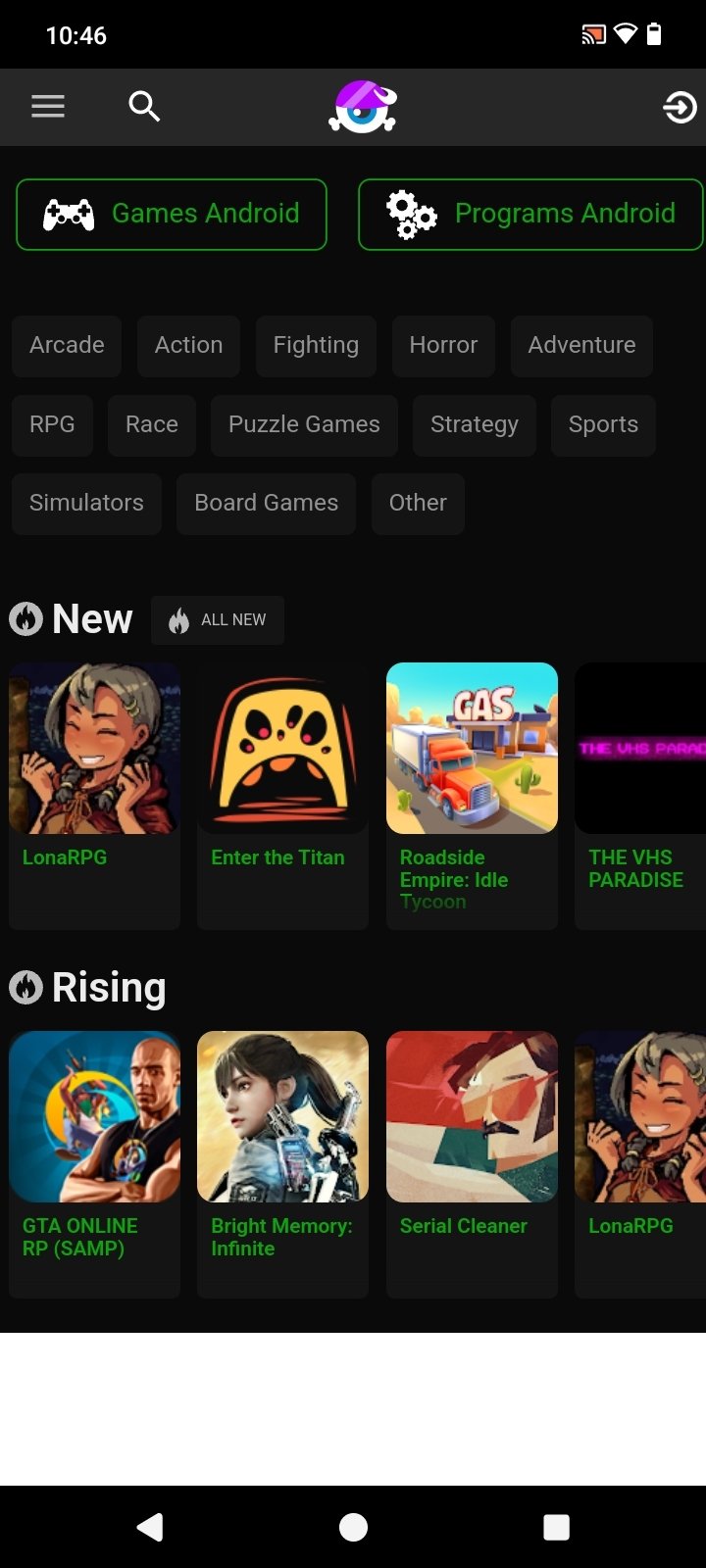The image size is (706, 1568).
Task: Browse the Strategy category
Action: (x=474, y=424)
